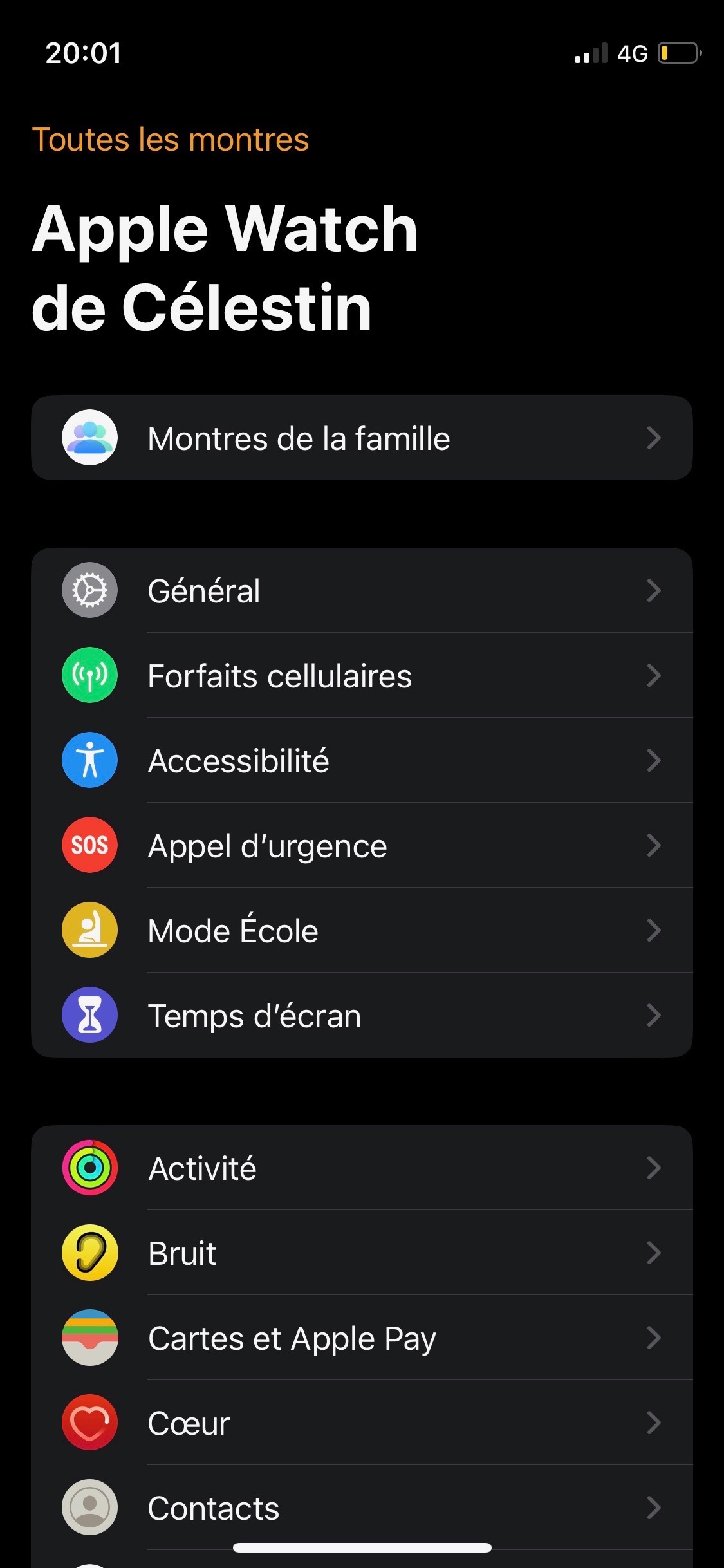
Task: Open Accessibilité options
Action: [362, 761]
